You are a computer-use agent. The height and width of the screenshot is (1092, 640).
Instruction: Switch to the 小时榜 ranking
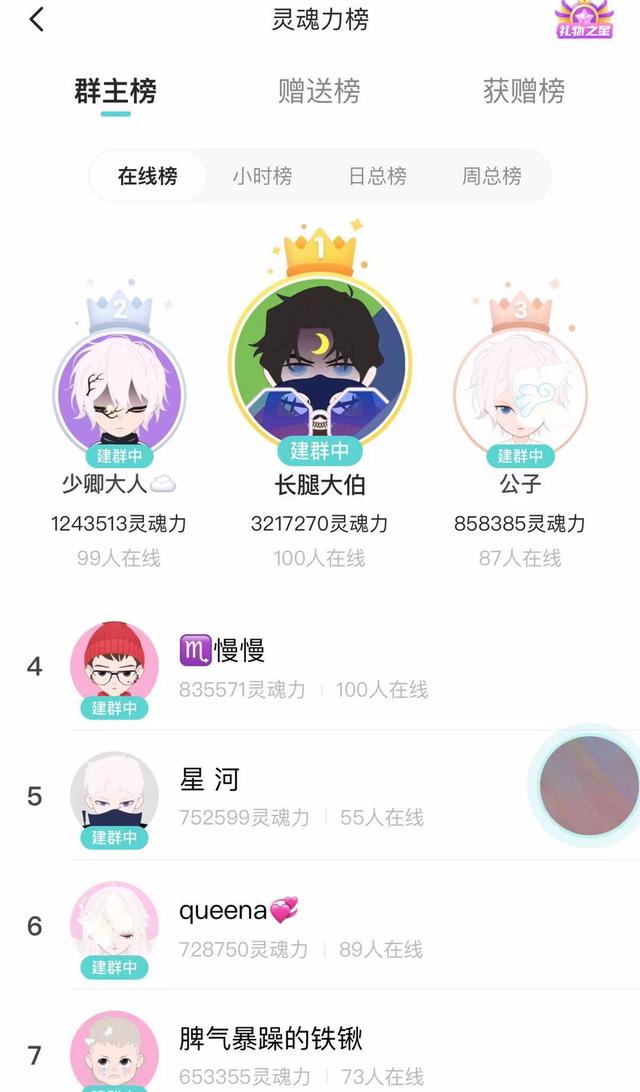point(262,176)
